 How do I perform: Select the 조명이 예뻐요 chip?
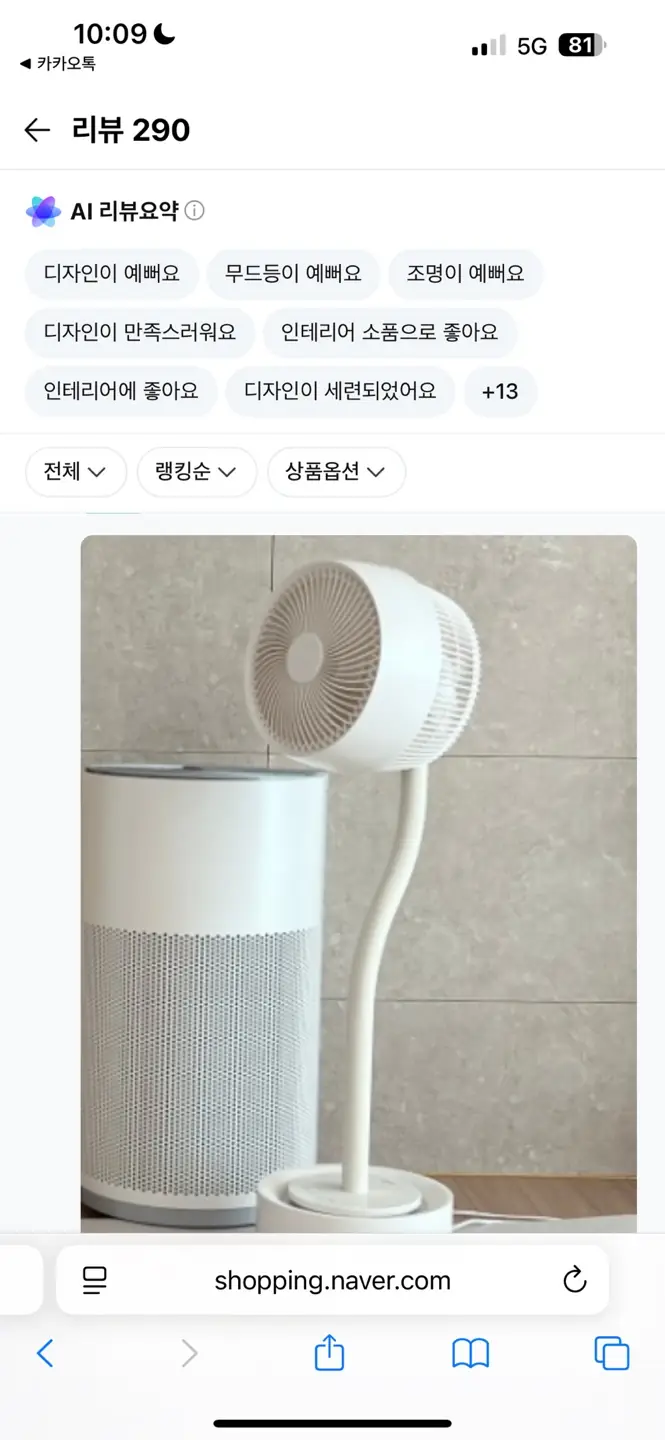pyautogui.click(x=465, y=273)
